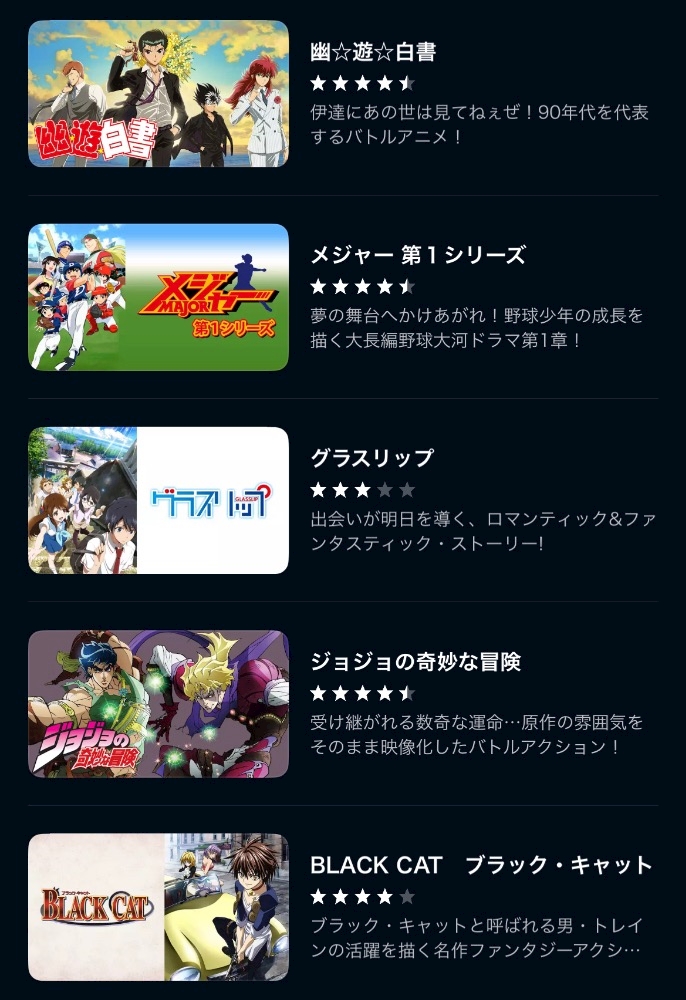
Task: Open the 幽☆遊☆白書 anime entry
Action: (x=343, y=94)
